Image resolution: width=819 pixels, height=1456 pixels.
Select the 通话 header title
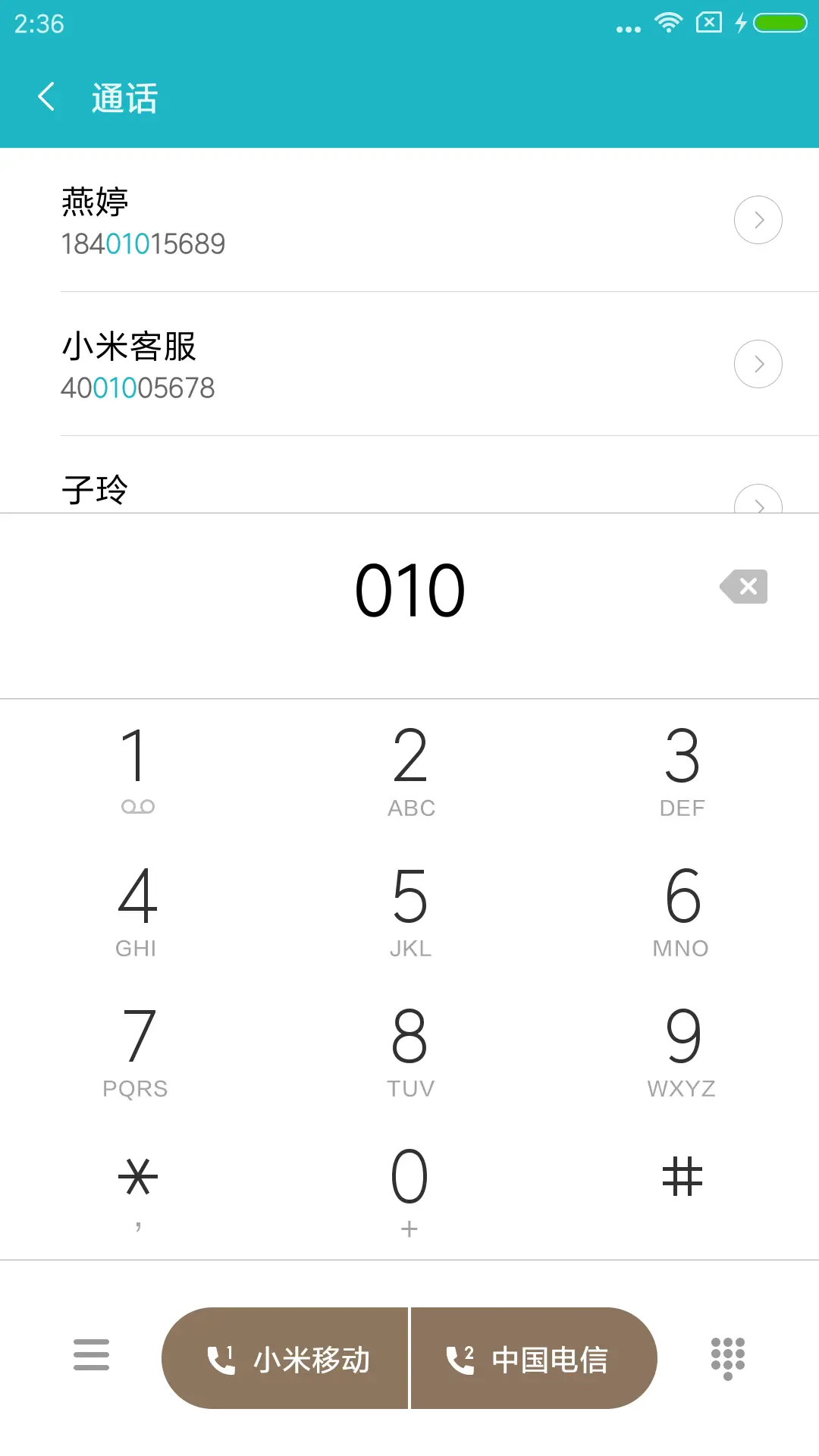point(124,97)
